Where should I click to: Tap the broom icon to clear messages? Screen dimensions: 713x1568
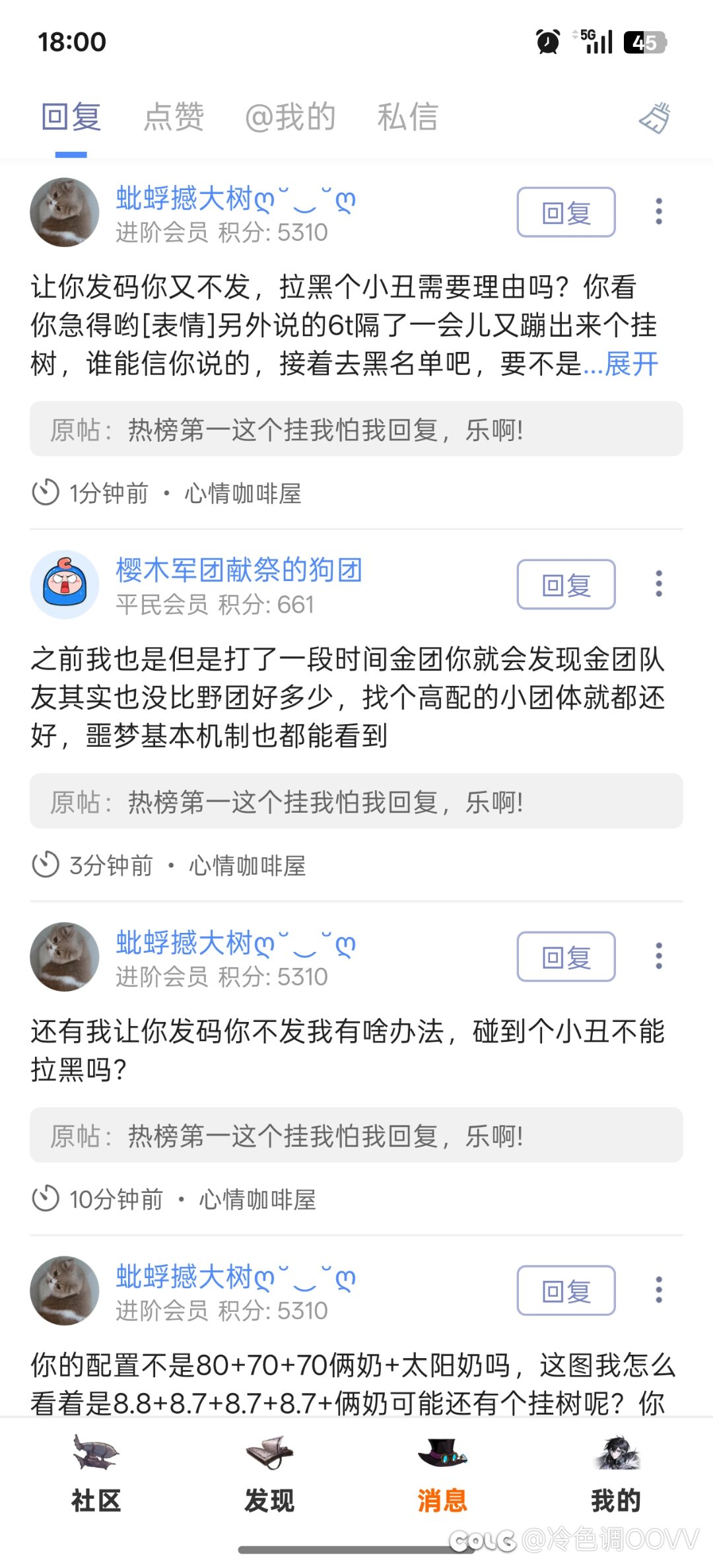pyautogui.click(x=655, y=119)
